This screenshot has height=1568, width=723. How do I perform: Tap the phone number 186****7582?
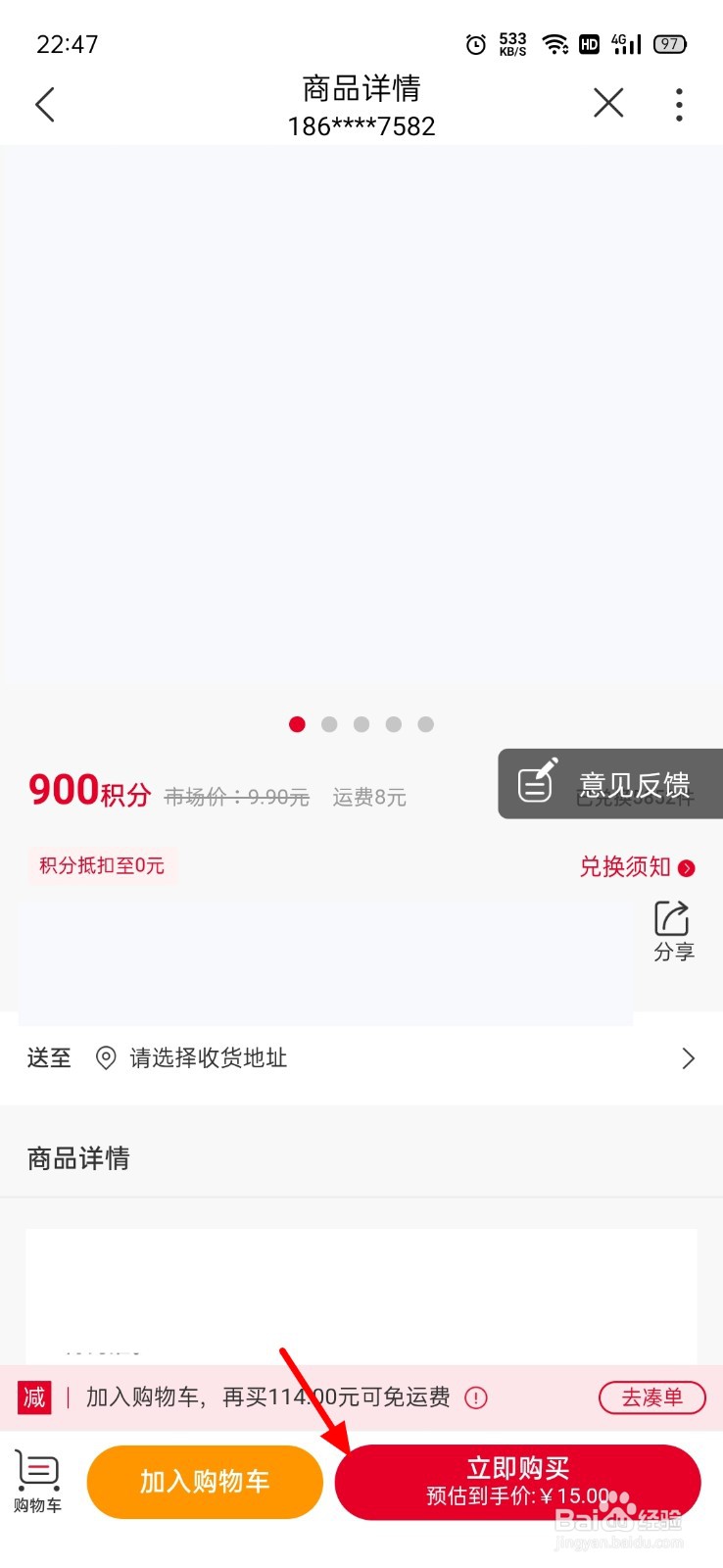[x=361, y=125]
